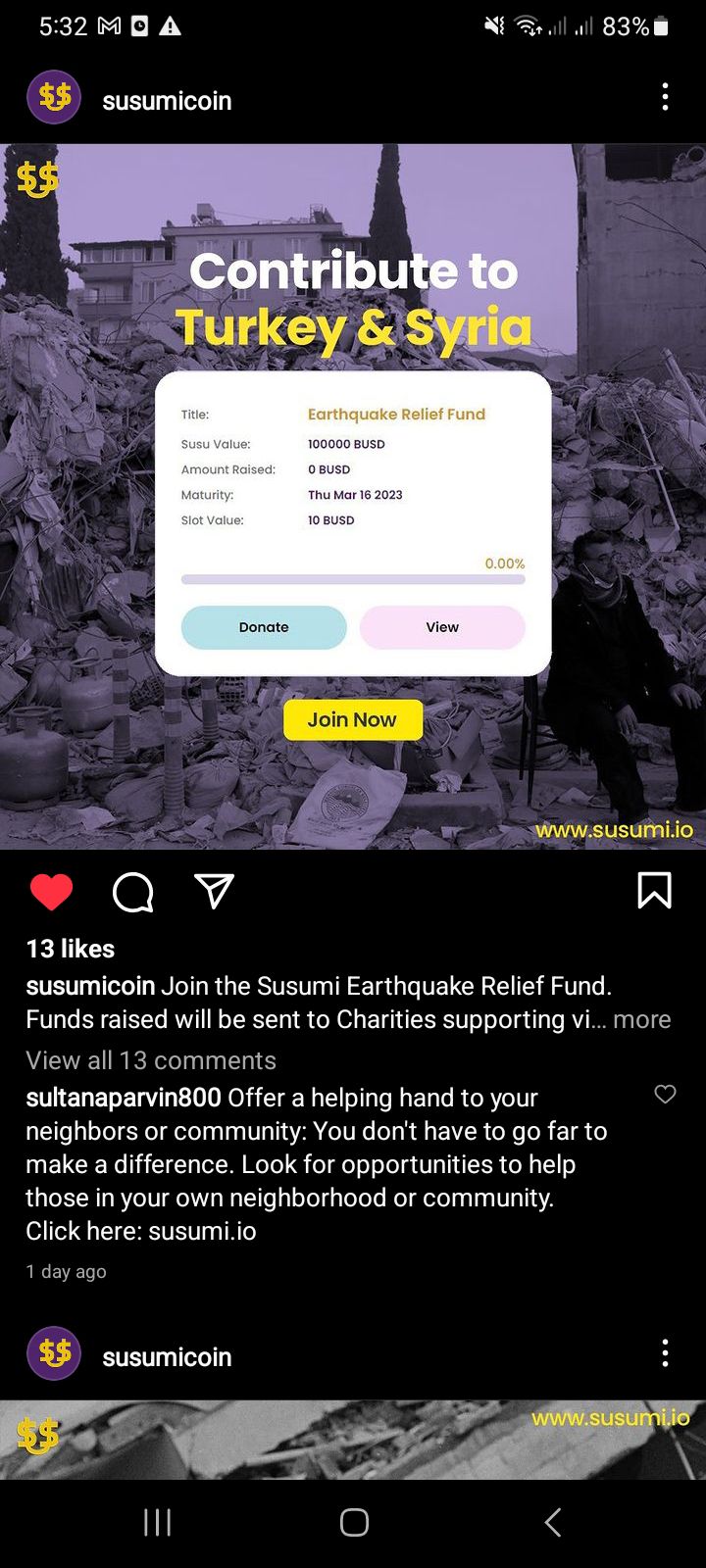Open overflow menu on the second susumicoin post
The width and height of the screenshot is (706, 1568).
(665, 1353)
